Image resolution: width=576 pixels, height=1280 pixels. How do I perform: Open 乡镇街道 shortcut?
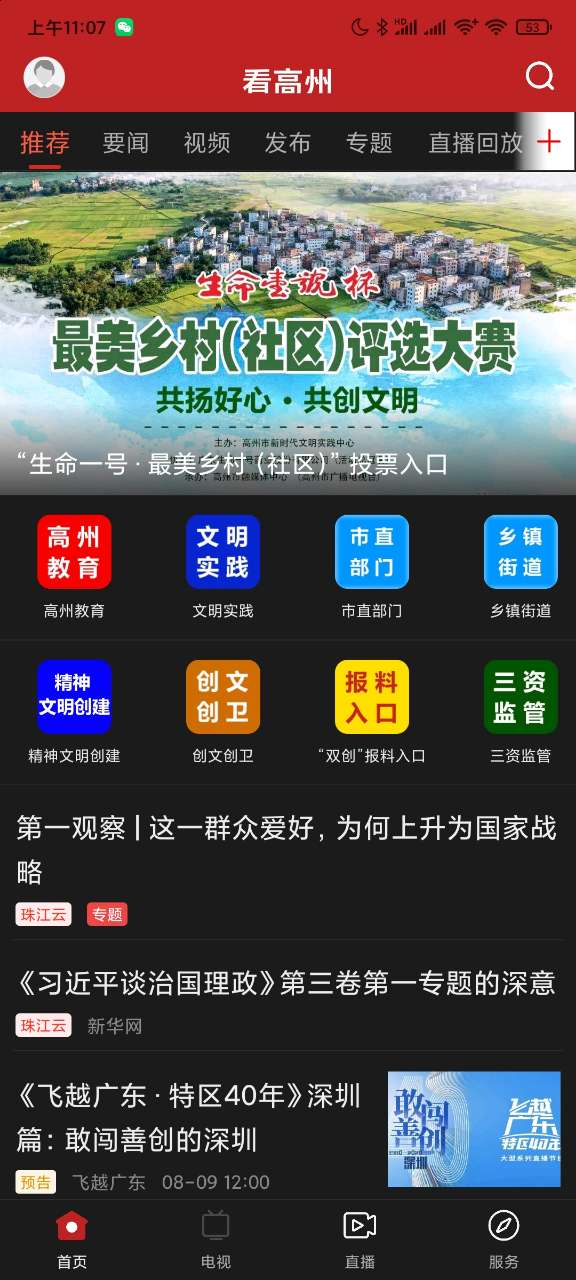521,567
